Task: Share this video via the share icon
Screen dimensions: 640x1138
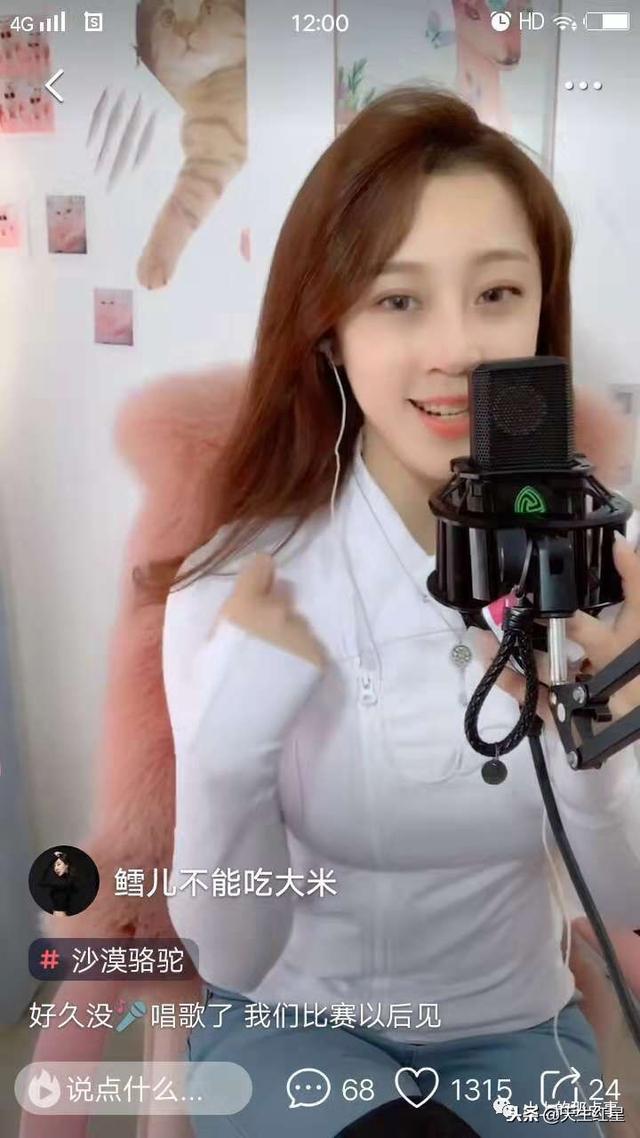Action: pyautogui.click(x=559, y=1088)
